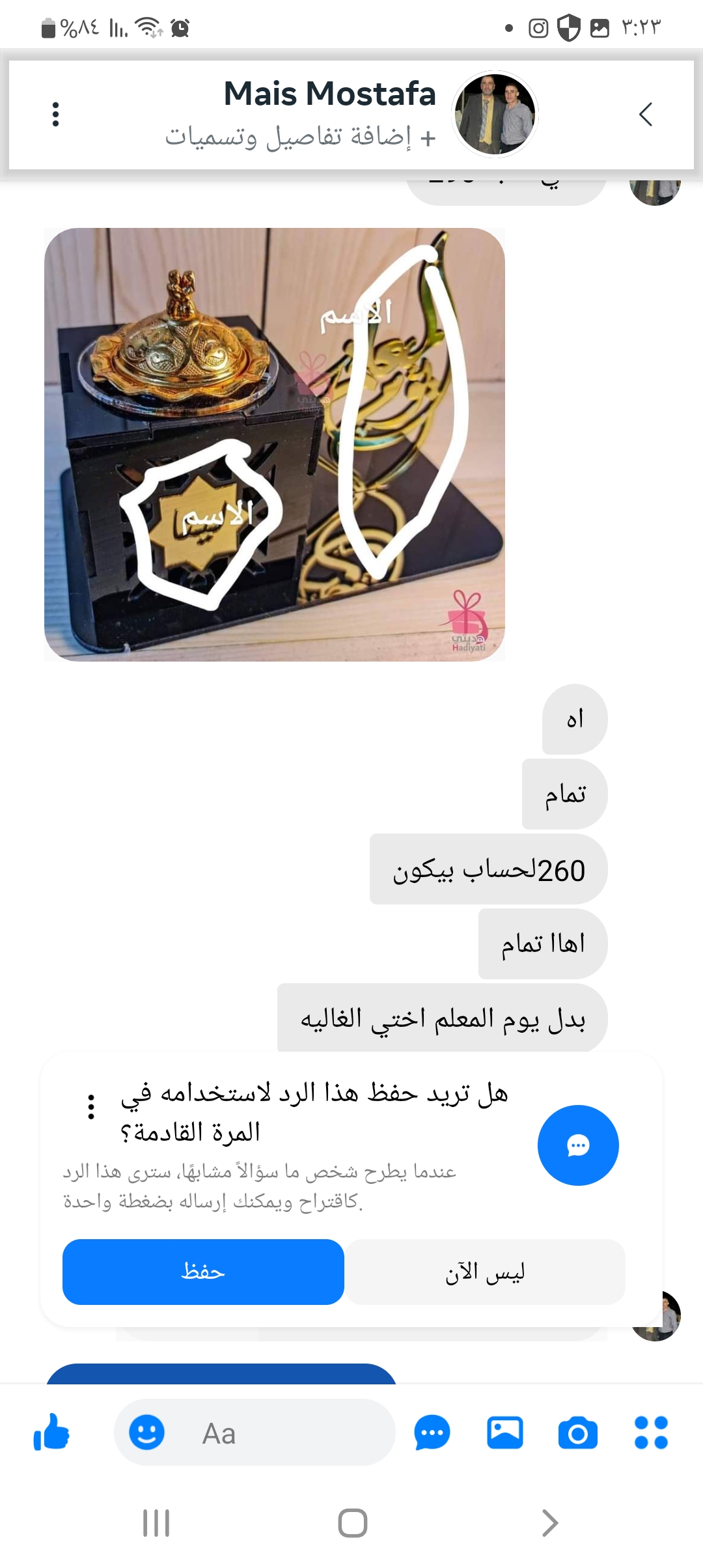This screenshot has height=1568, width=703.
Task: Go back using the header chevron arrow
Action: click(x=645, y=115)
